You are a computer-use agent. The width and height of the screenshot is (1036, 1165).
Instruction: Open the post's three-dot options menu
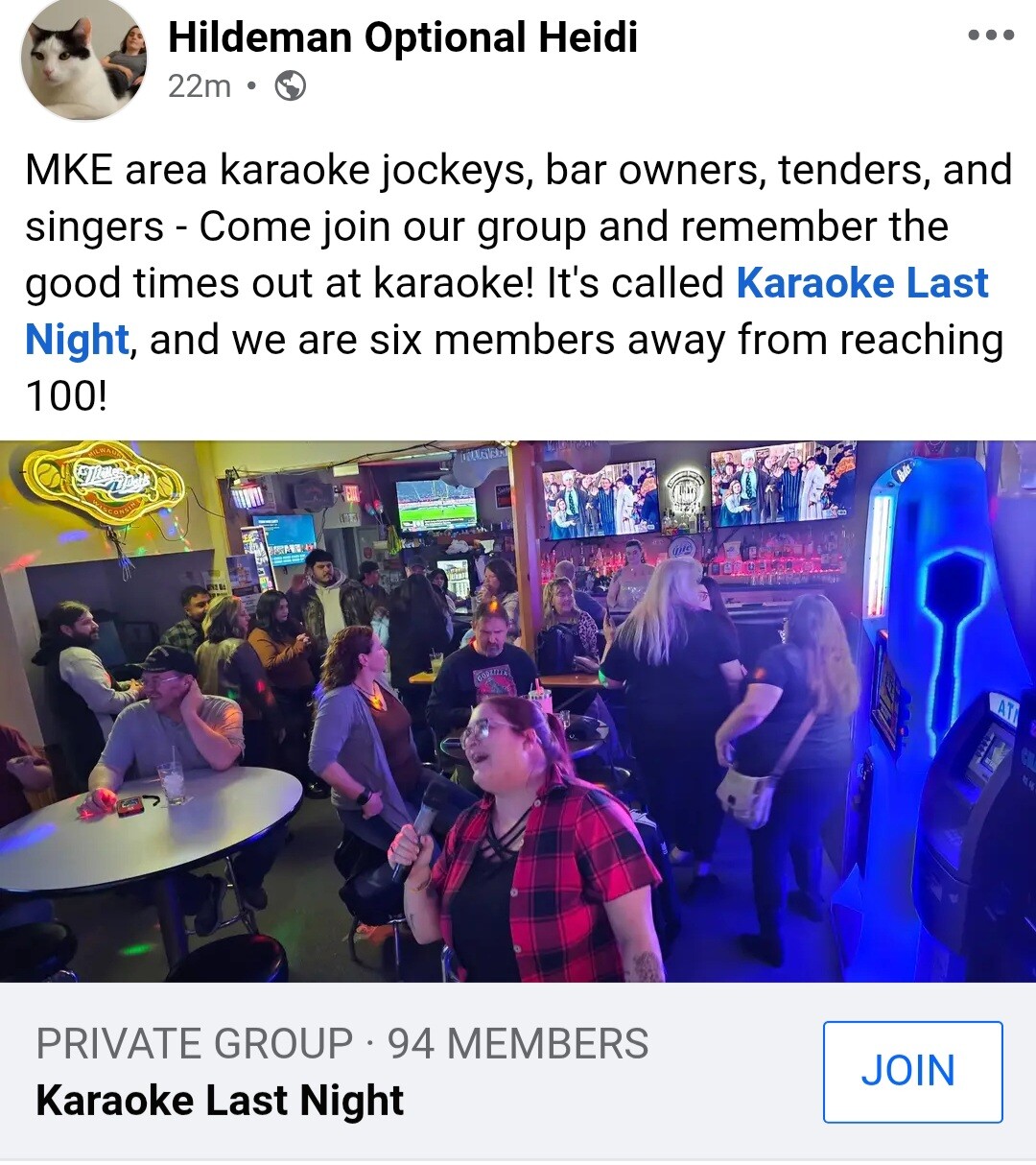point(990,36)
